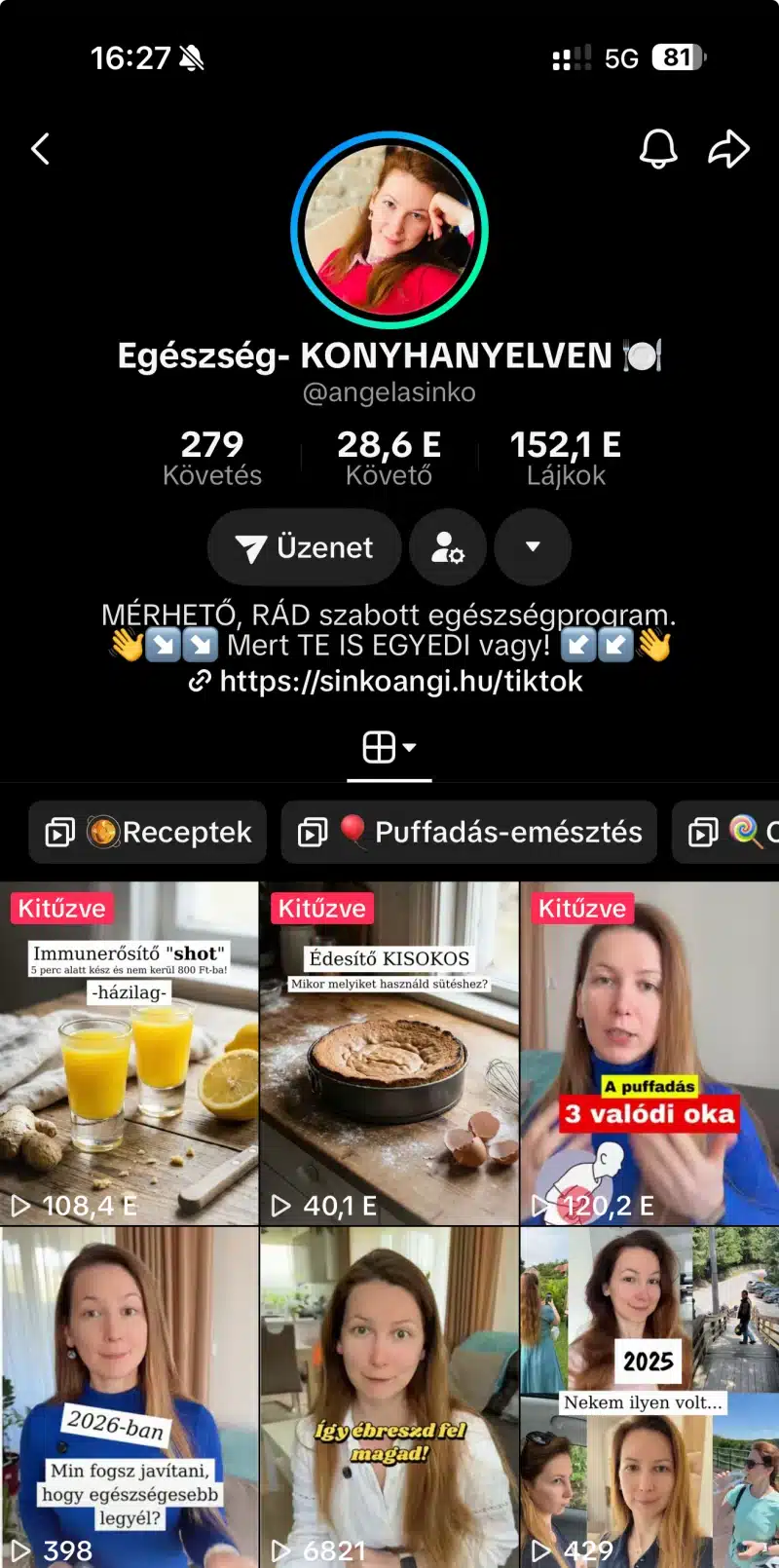Open the Puffadás-emésztés playlist

pyautogui.click(x=468, y=832)
